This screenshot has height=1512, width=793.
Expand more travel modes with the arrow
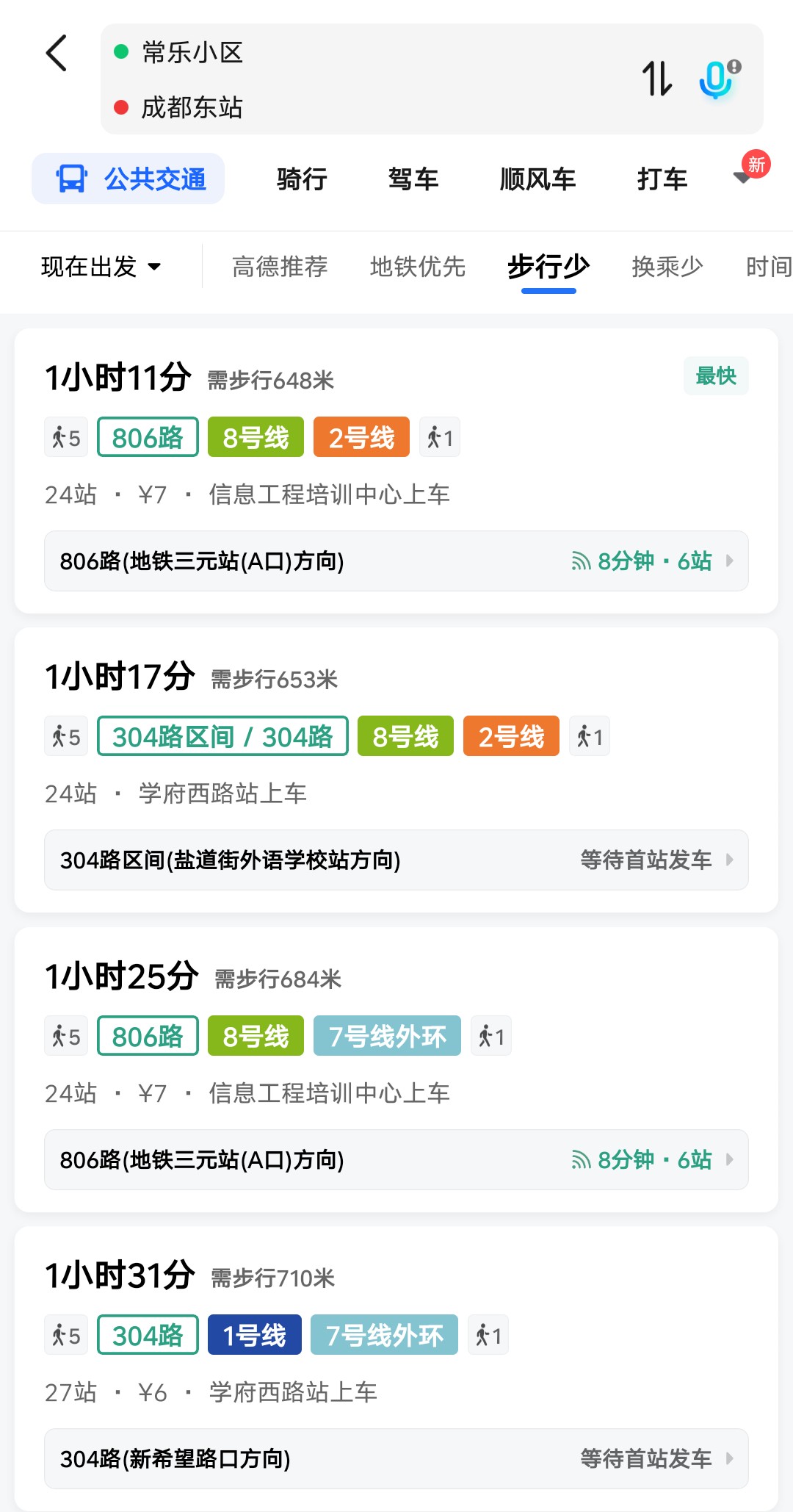click(x=743, y=177)
